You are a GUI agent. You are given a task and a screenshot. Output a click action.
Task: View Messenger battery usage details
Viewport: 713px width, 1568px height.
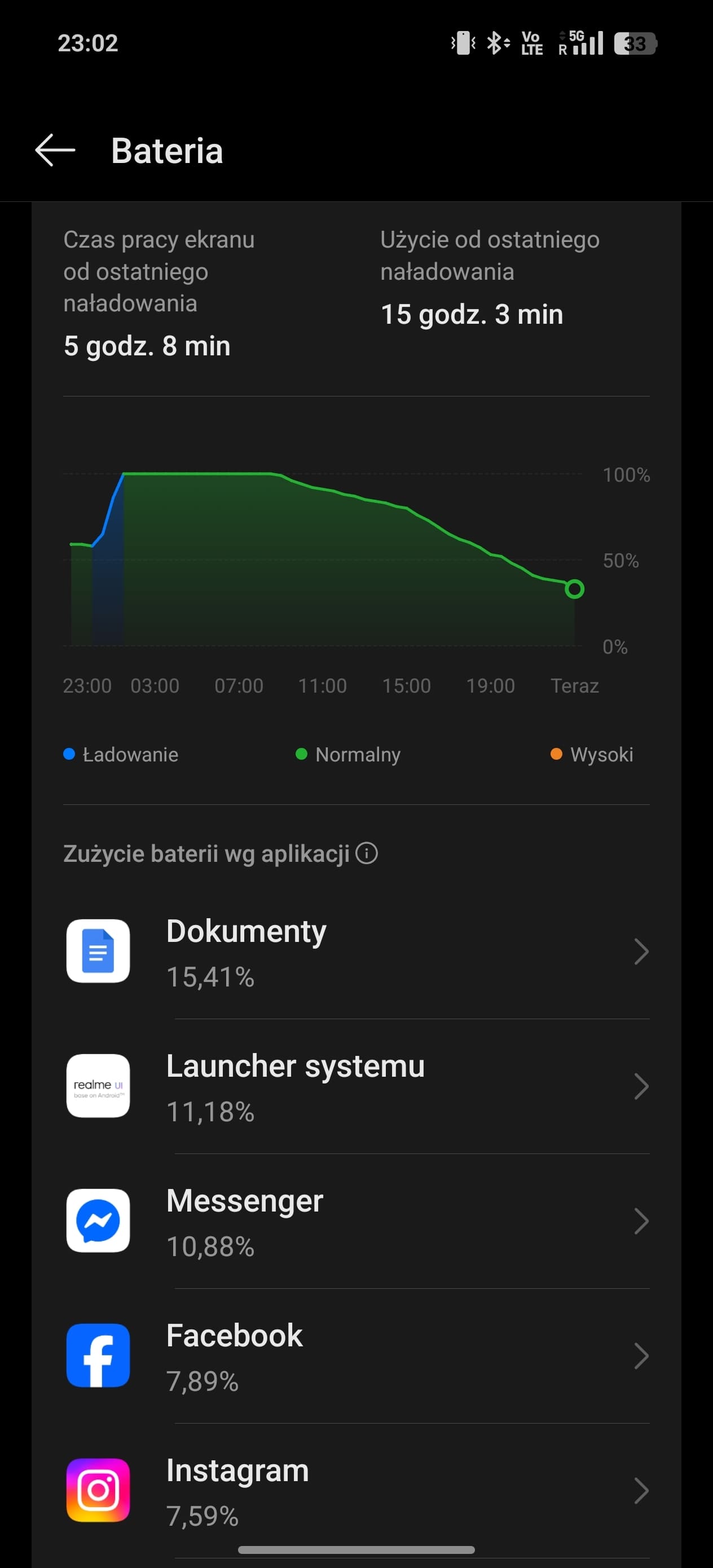coord(356,1221)
